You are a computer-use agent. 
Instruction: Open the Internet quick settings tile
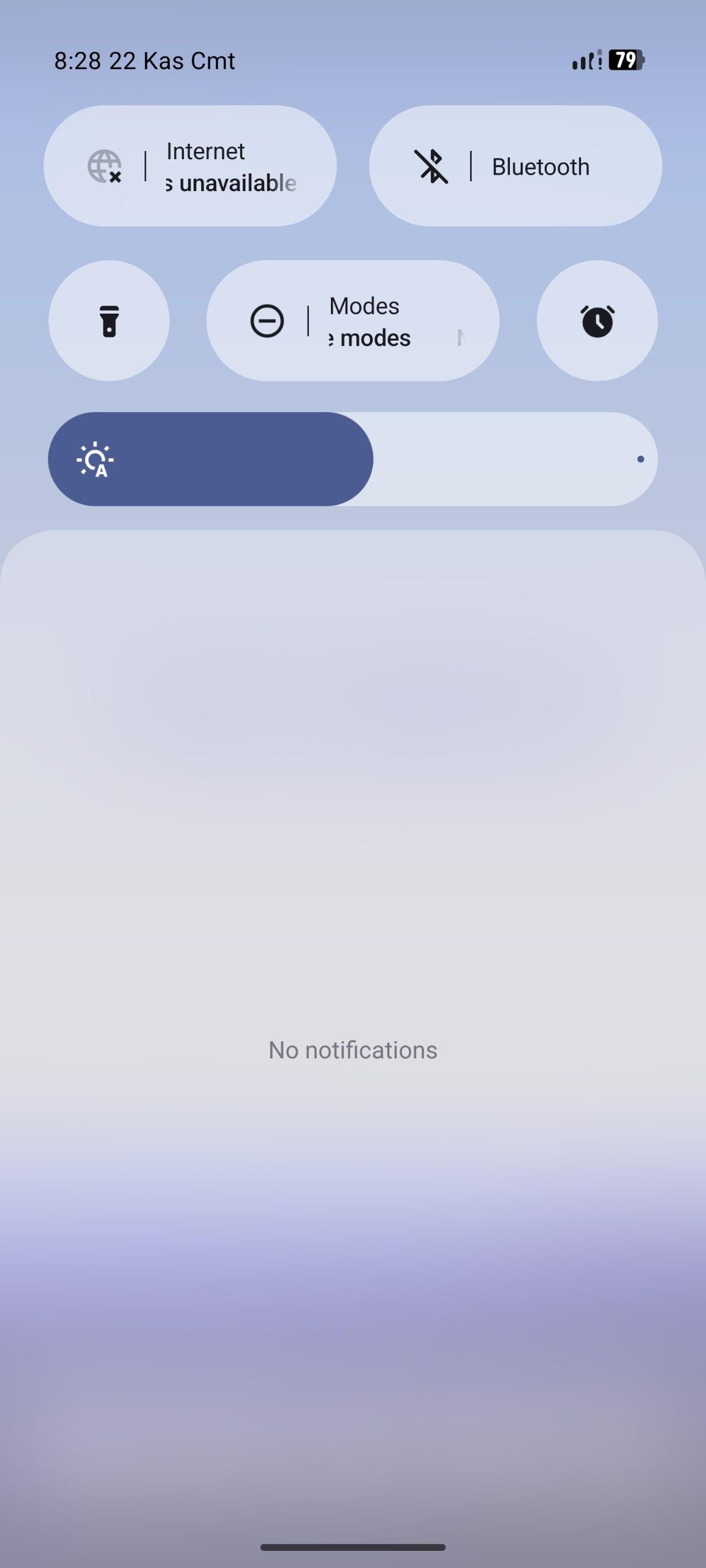click(190, 166)
